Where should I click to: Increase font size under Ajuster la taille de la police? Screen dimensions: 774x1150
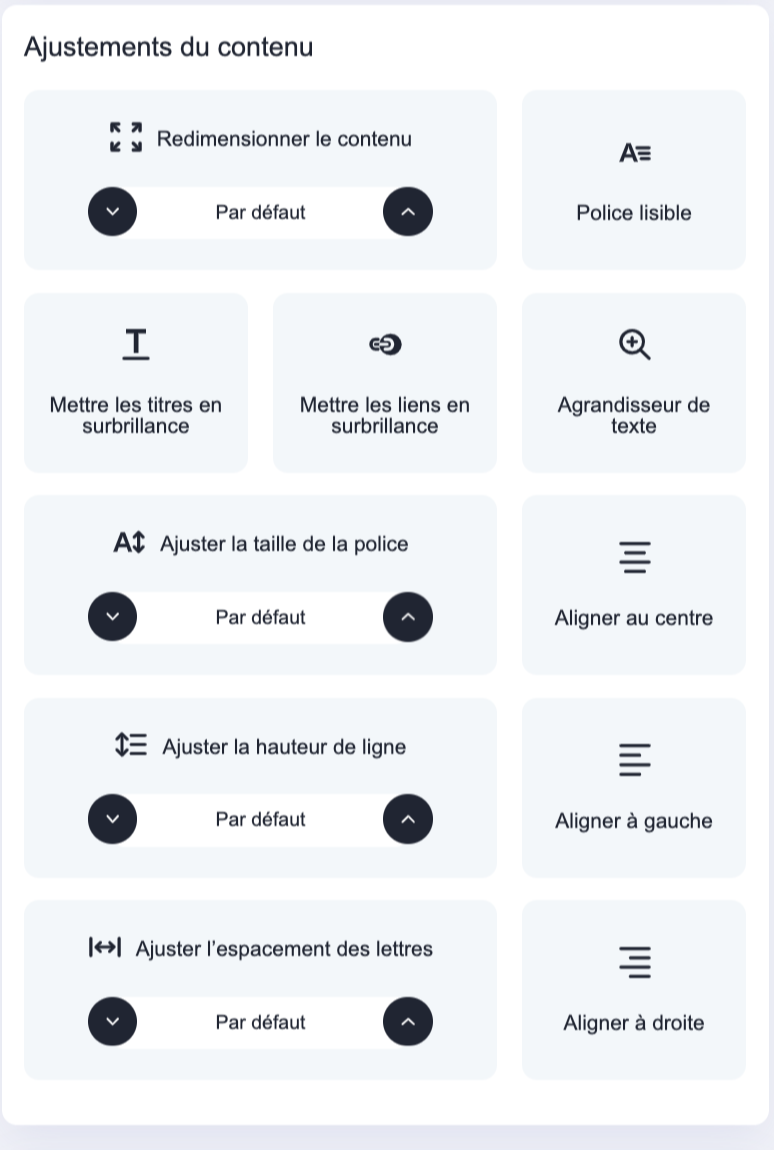pyautogui.click(x=407, y=617)
